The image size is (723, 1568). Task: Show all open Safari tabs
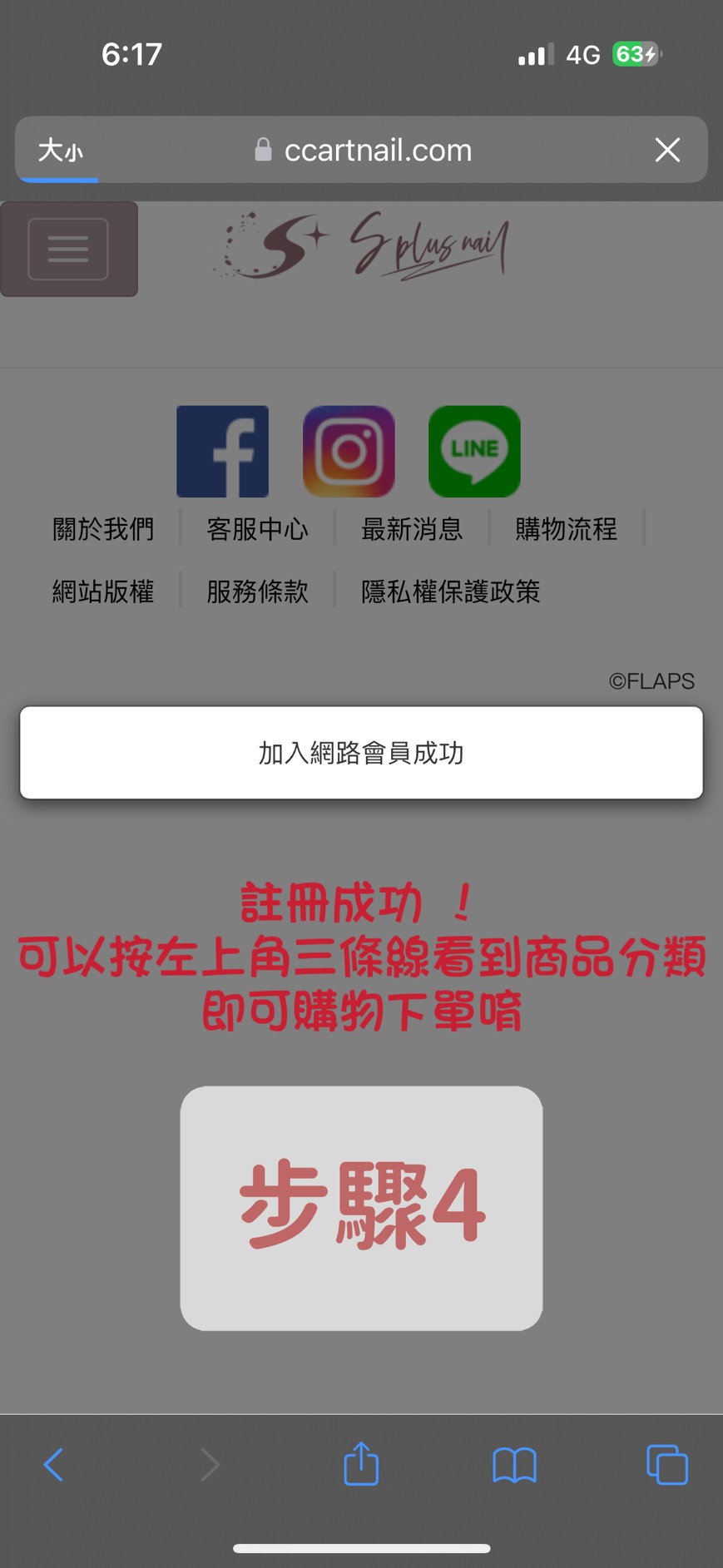click(667, 1465)
